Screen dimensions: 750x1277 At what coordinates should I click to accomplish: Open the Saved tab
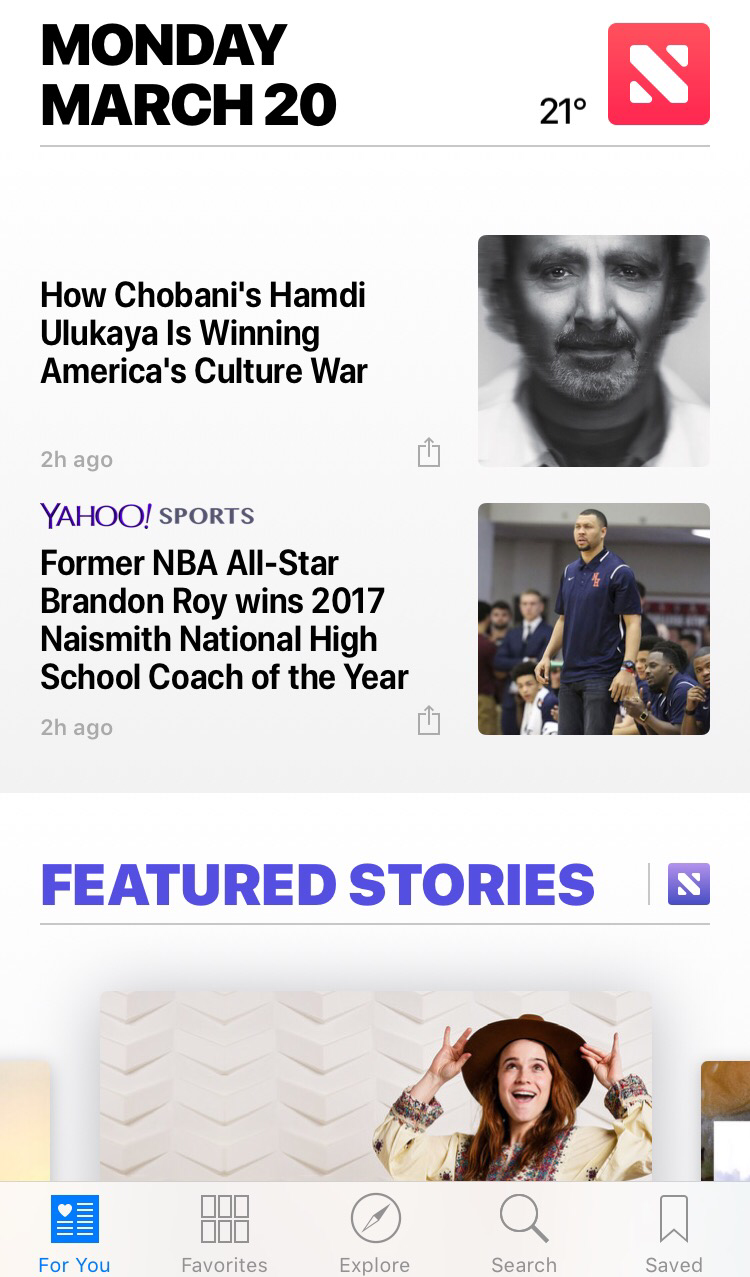tap(673, 1233)
